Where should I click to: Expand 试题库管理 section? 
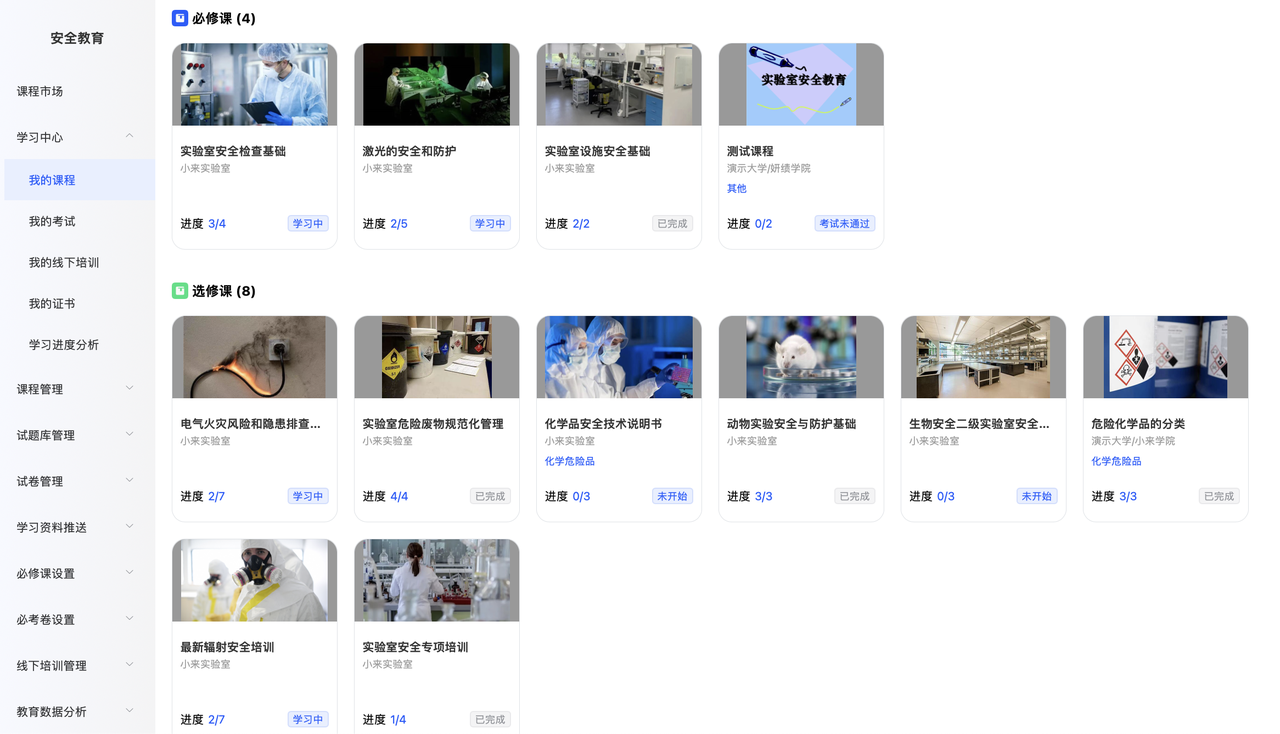click(77, 435)
